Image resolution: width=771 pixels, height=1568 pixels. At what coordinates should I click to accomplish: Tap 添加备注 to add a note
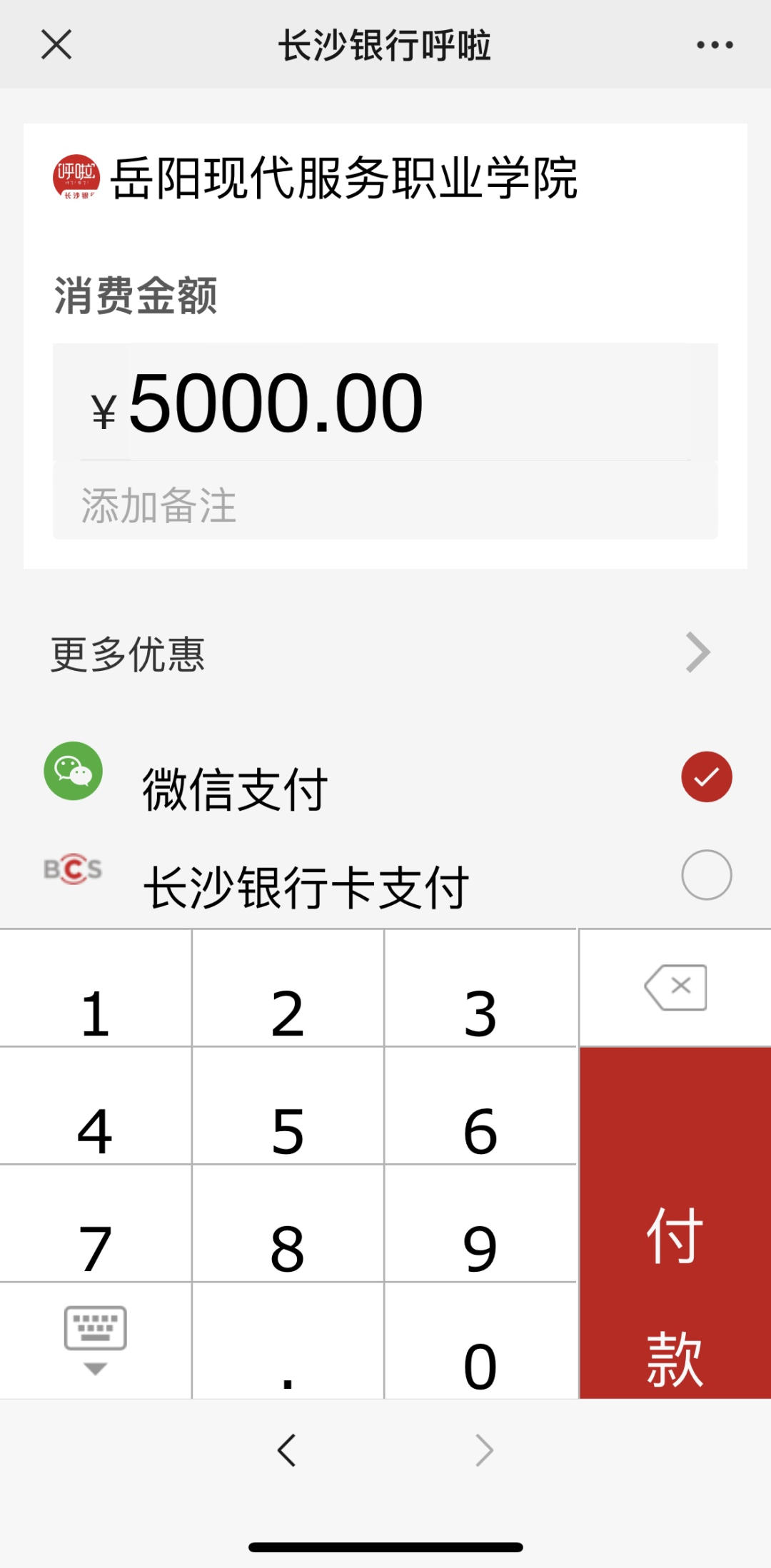tap(385, 505)
